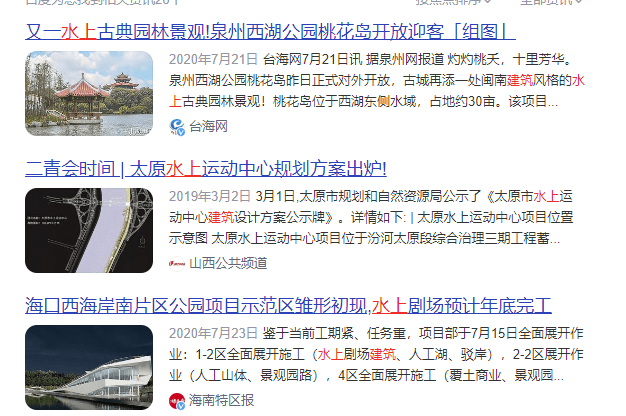Tap the pavilion thumbnail of 桃花岛 article
The height and width of the screenshot is (416, 626).
coord(89,94)
